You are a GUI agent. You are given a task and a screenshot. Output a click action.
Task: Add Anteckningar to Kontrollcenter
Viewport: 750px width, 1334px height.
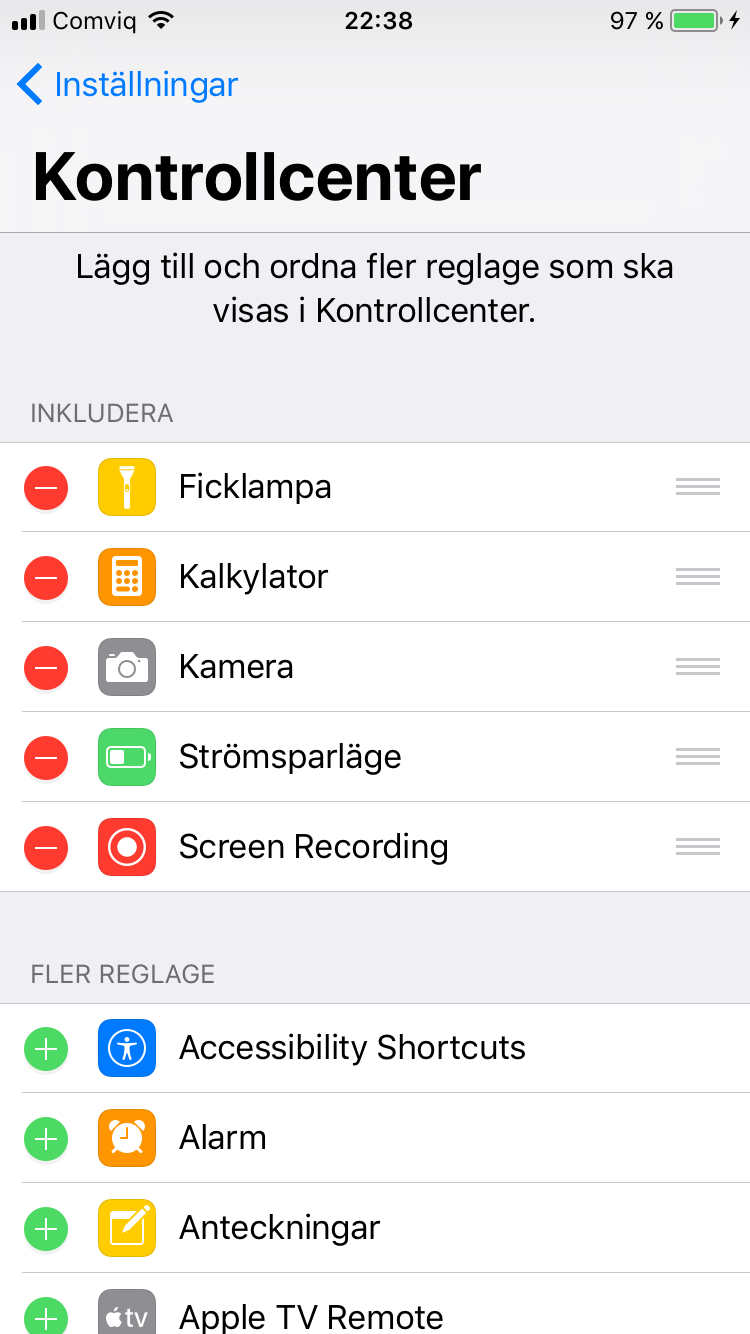click(x=46, y=1229)
